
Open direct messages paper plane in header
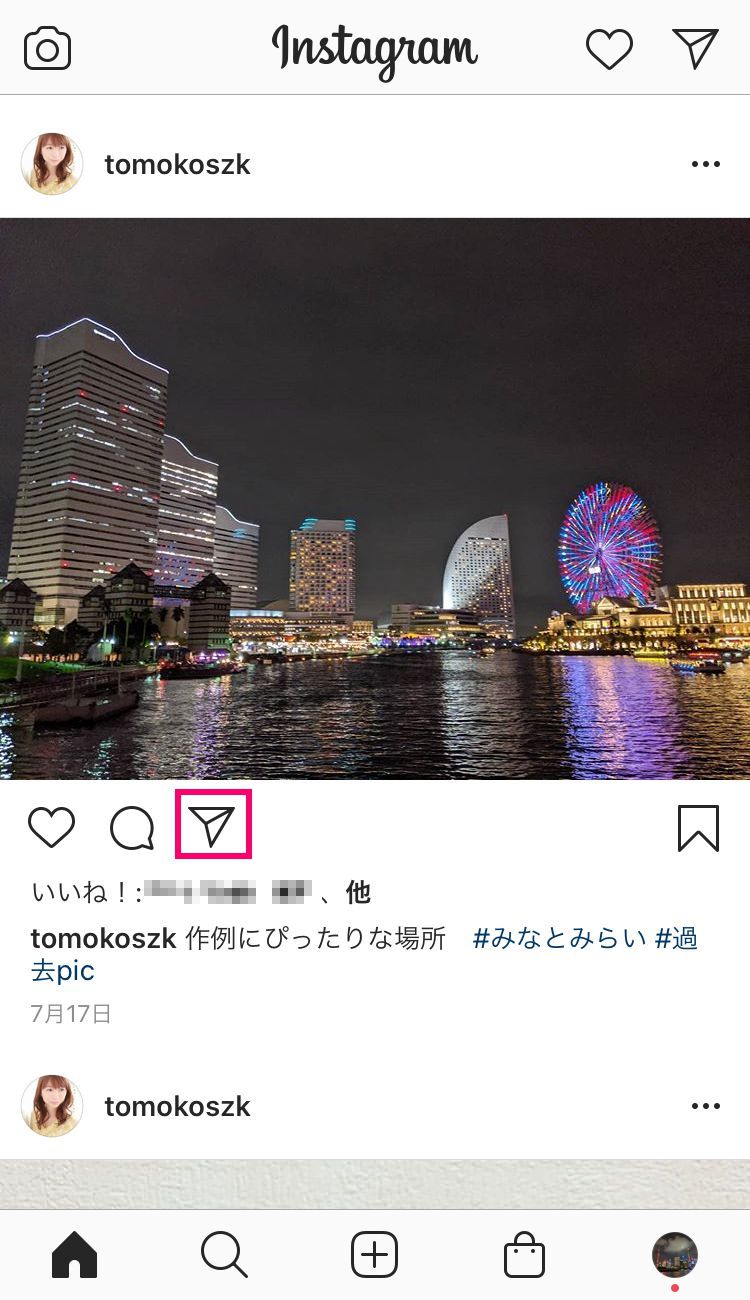click(695, 48)
